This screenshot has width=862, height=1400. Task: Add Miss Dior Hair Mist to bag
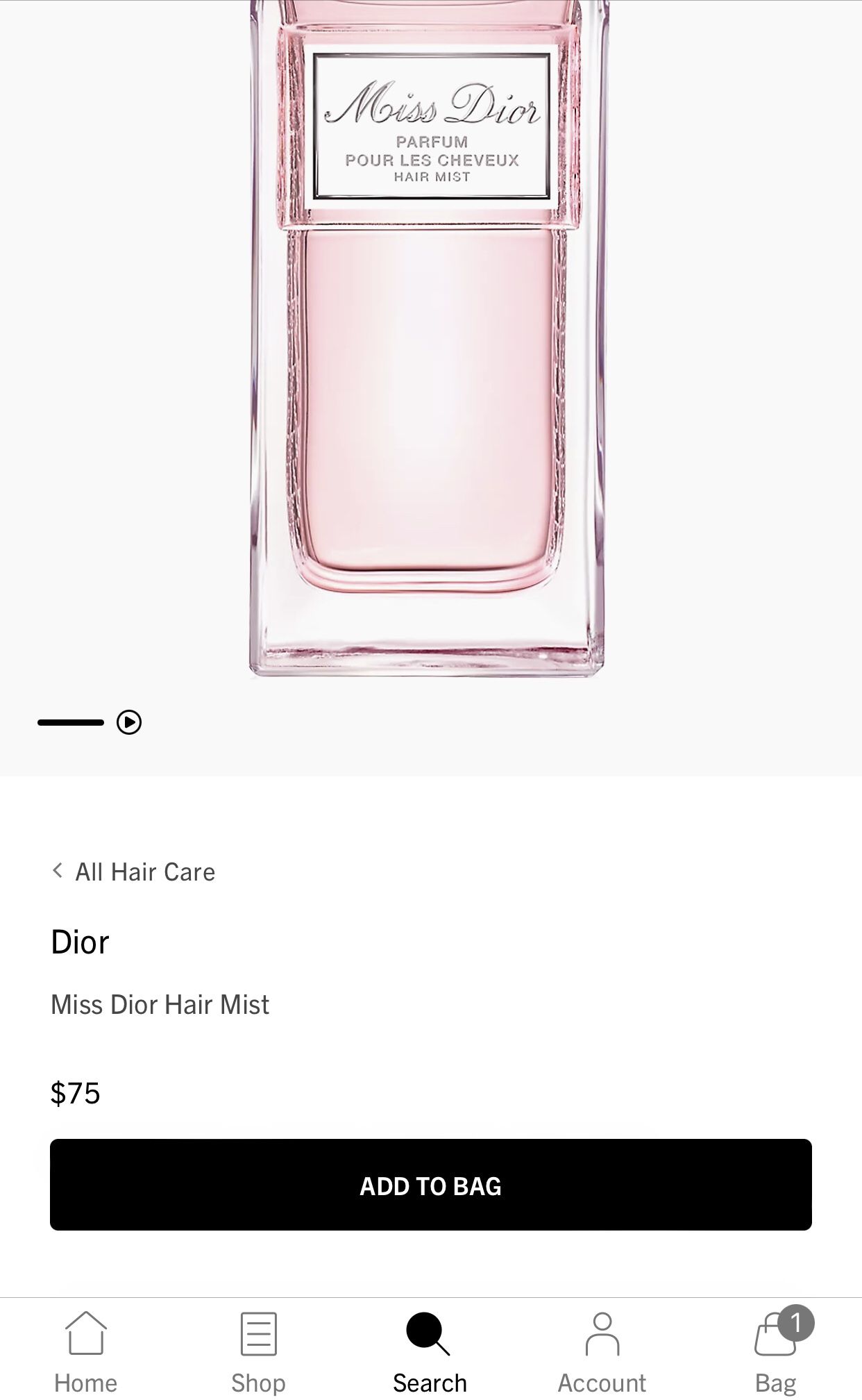point(430,1185)
